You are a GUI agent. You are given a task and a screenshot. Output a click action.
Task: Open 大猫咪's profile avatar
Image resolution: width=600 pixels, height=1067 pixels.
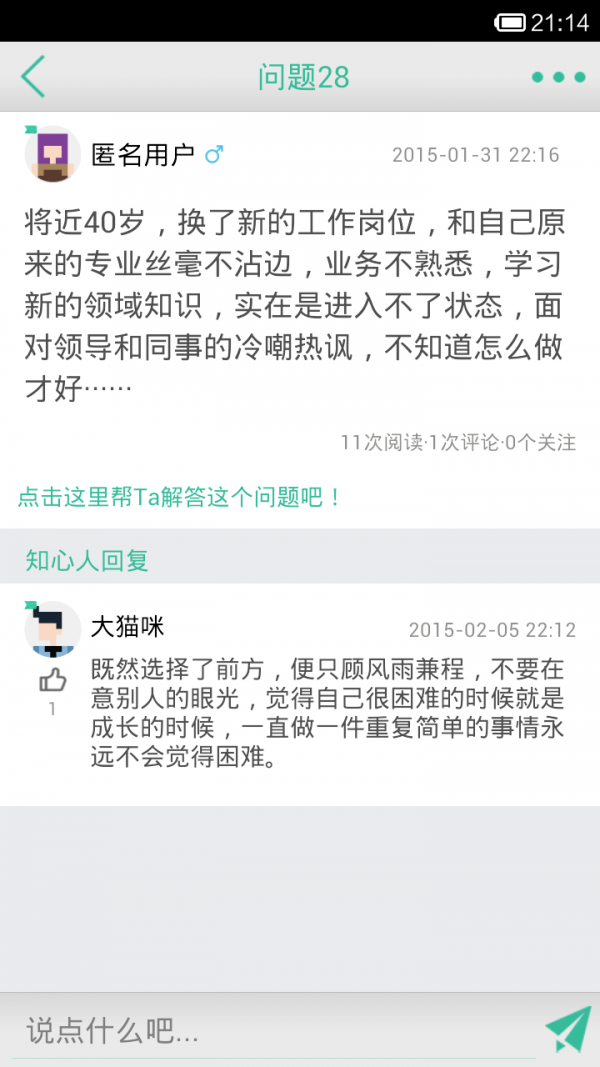click(52, 629)
